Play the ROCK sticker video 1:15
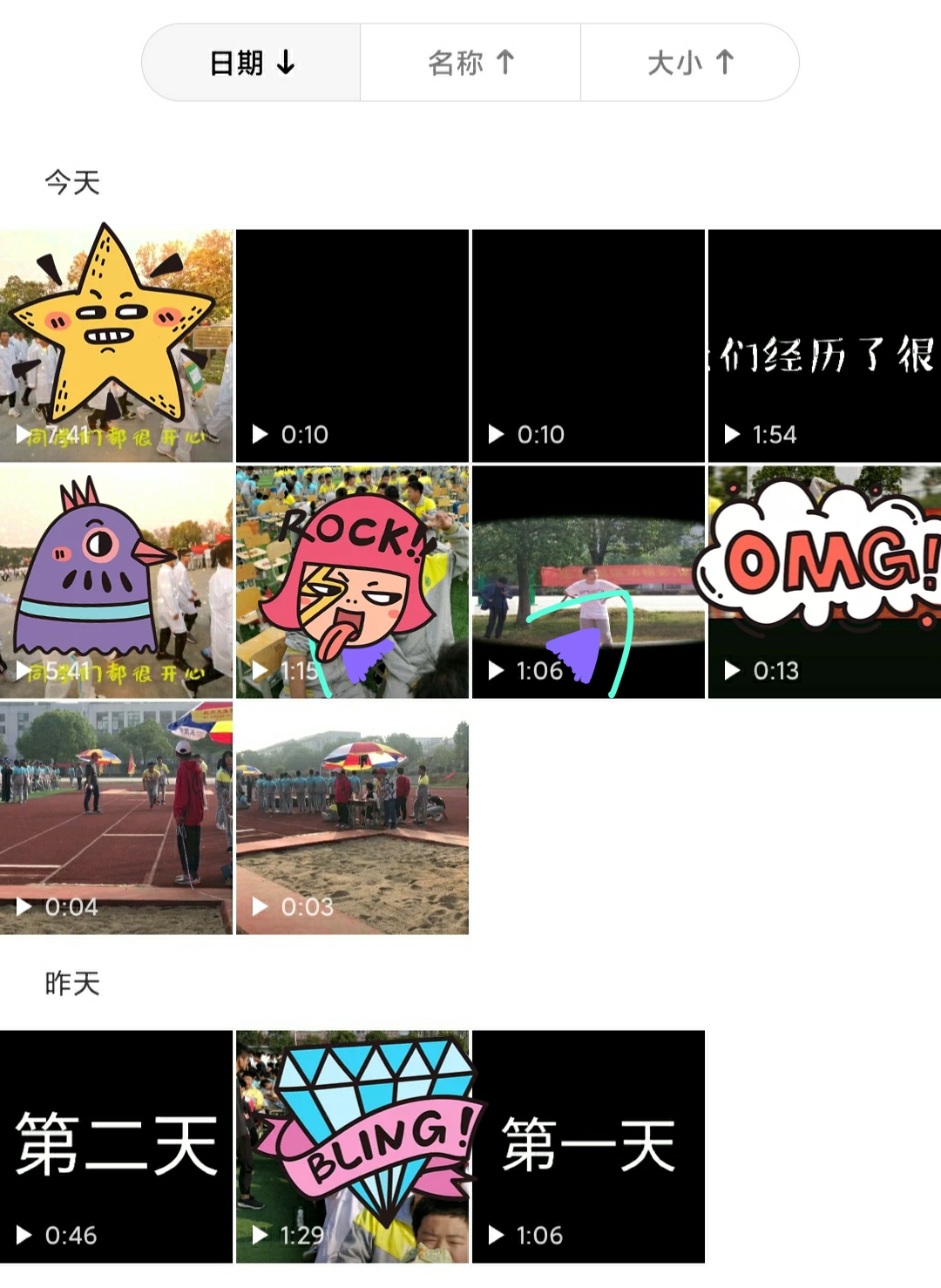 pyautogui.click(x=352, y=582)
